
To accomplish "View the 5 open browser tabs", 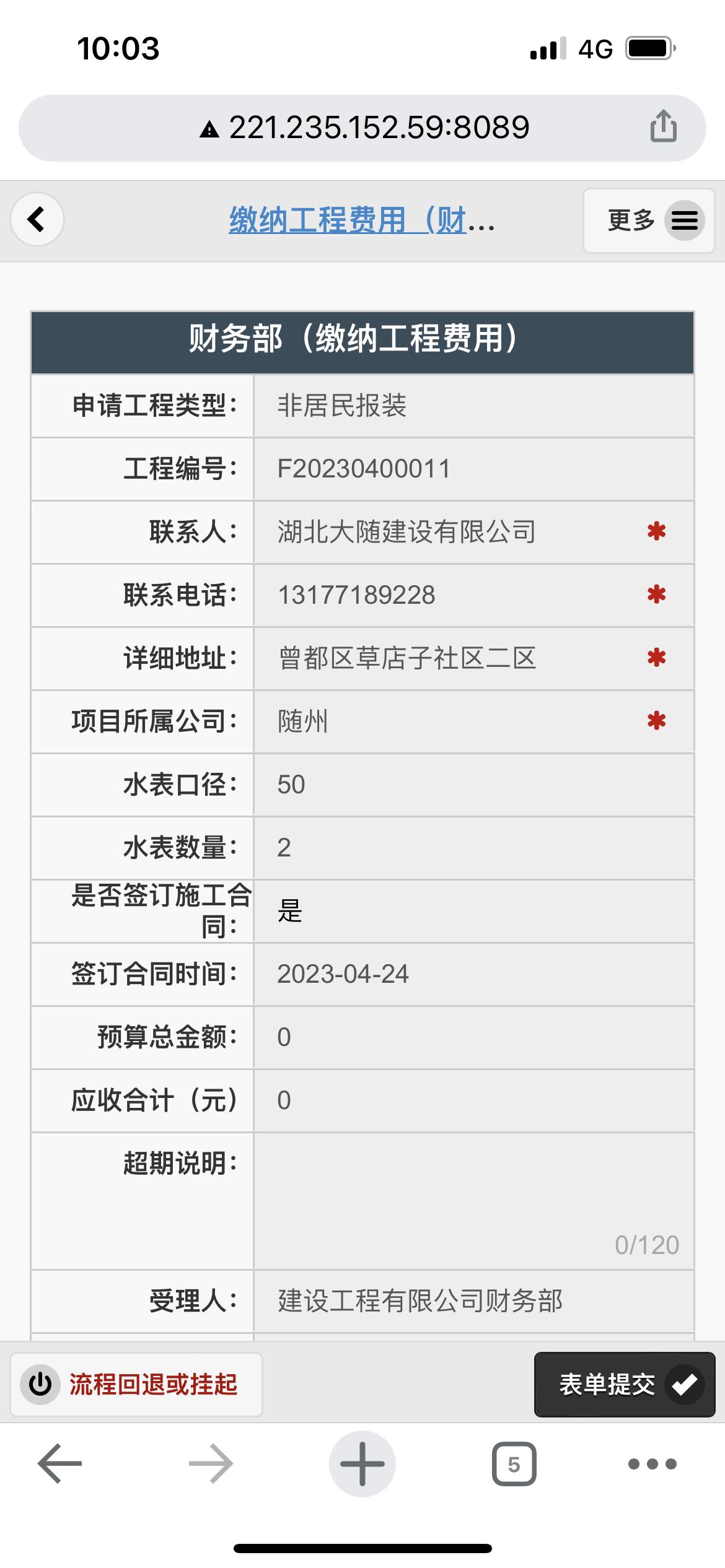I will 514,1464.
